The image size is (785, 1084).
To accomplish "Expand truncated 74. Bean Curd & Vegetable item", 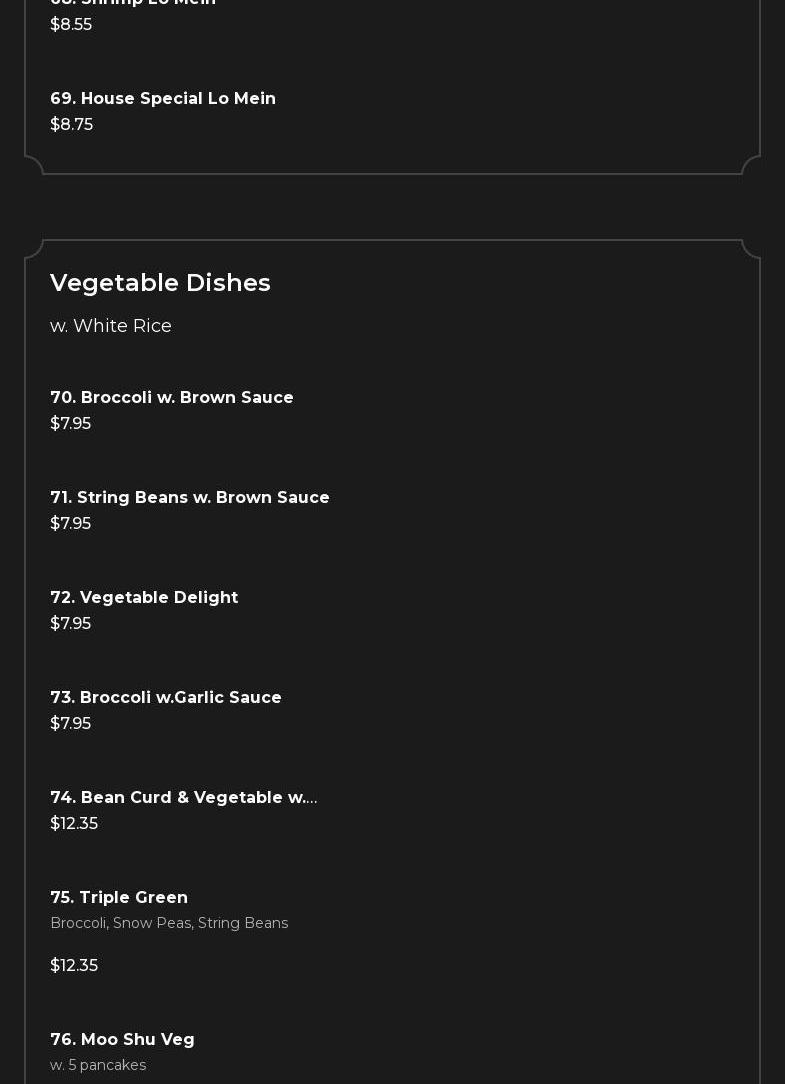I will [184, 798].
